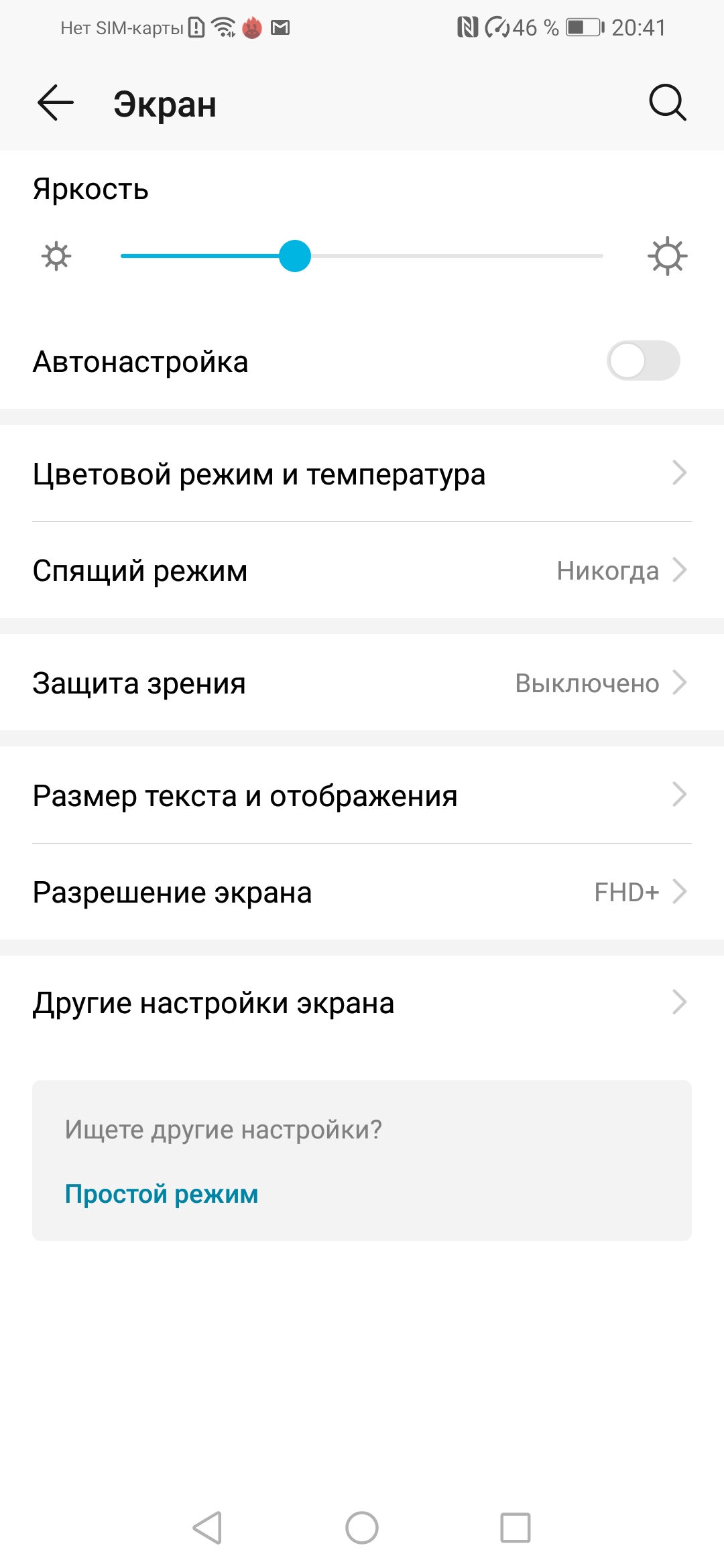724x1568 pixels.
Task: Open recent apps from the navigation bar
Action: coord(516,1528)
